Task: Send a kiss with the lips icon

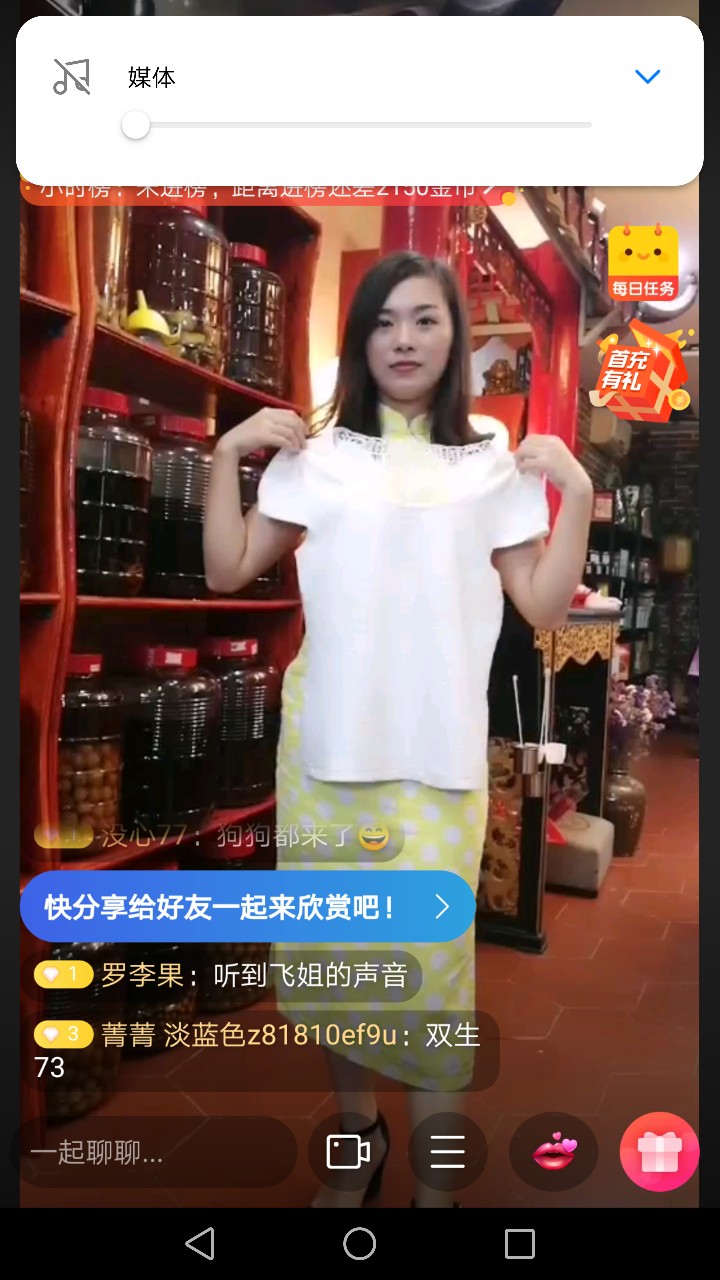Action: (x=554, y=1152)
